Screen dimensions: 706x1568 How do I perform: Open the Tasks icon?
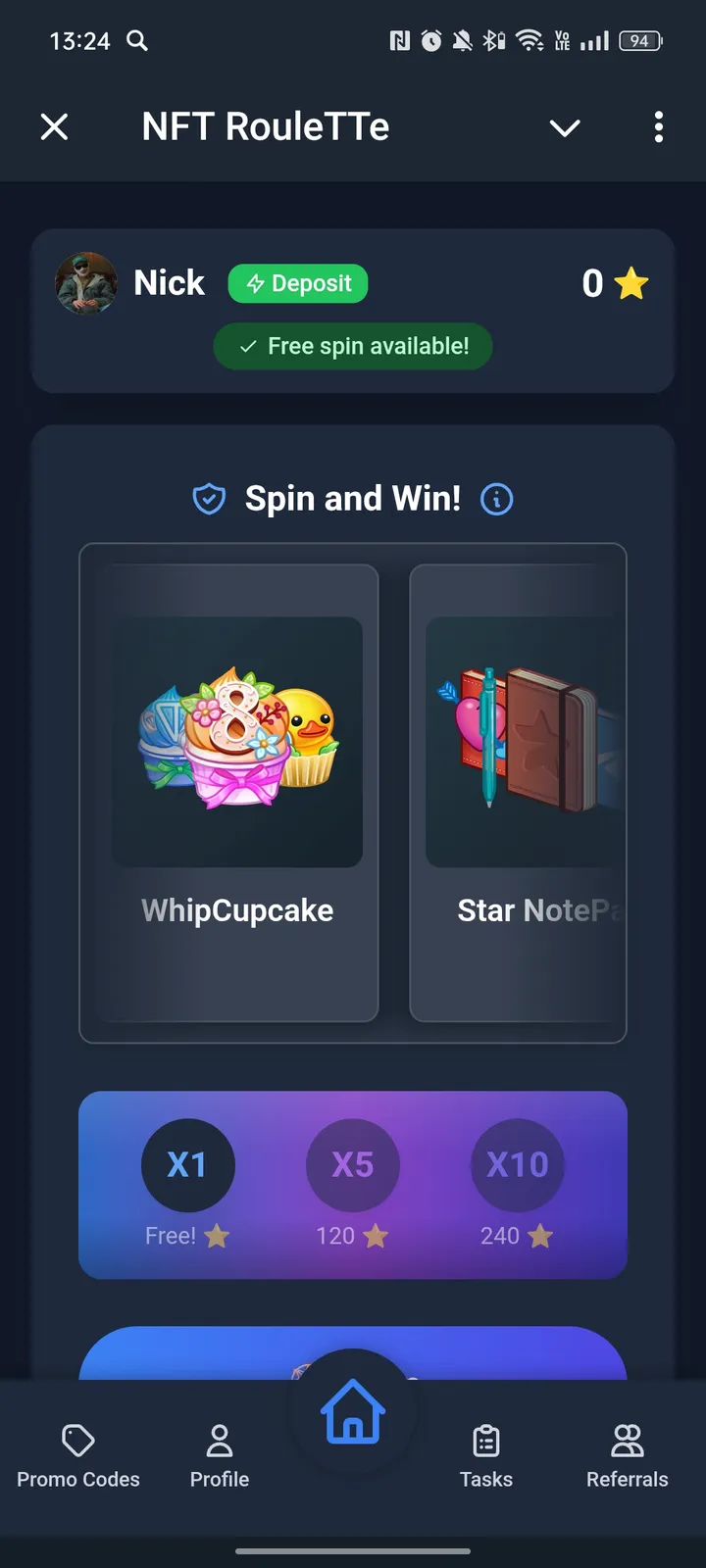click(x=485, y=1439)
